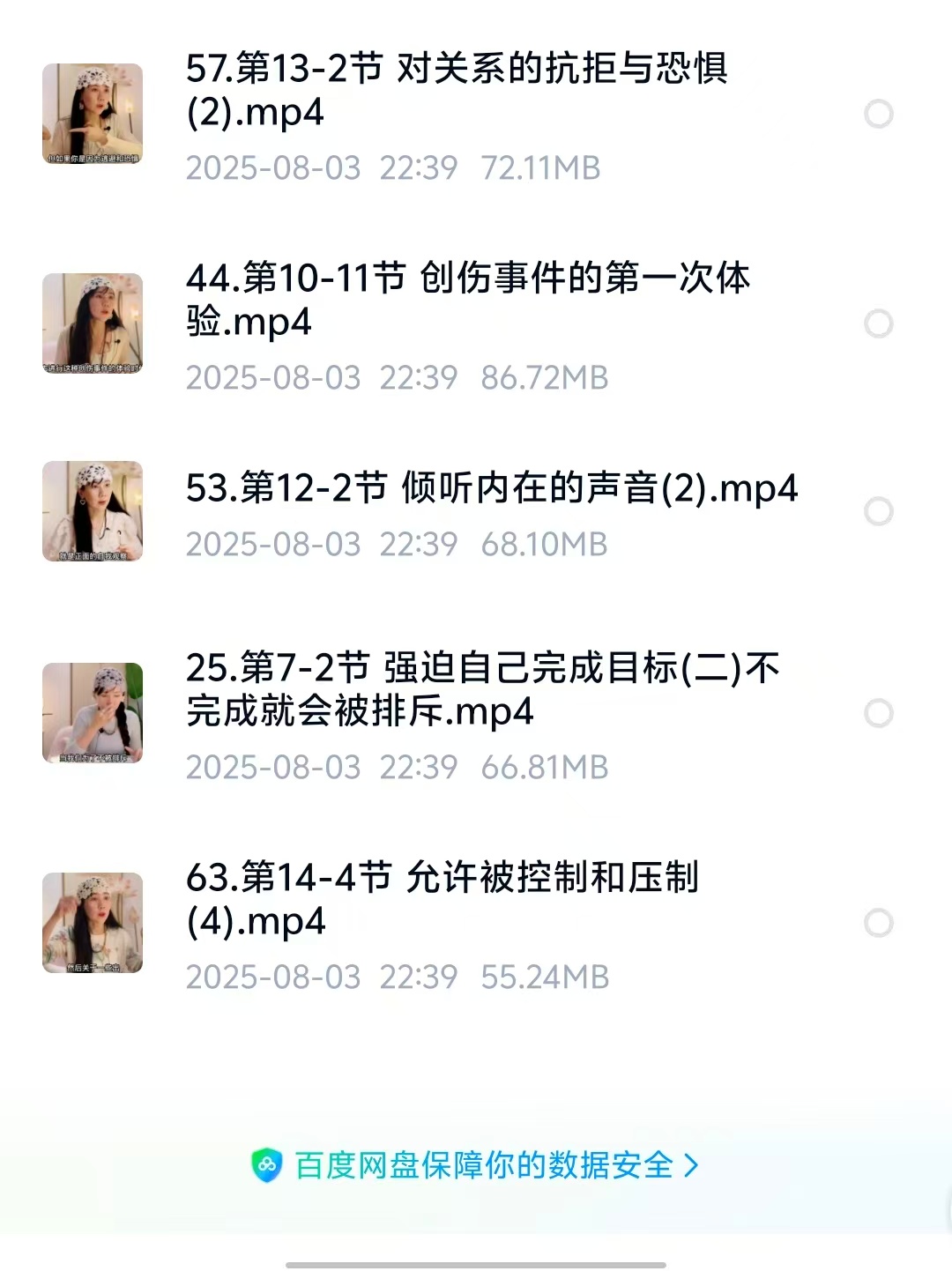
Task: Play 53.第12-2节 倾听内在的声音(2).mp4
Action: coord(491,488)
